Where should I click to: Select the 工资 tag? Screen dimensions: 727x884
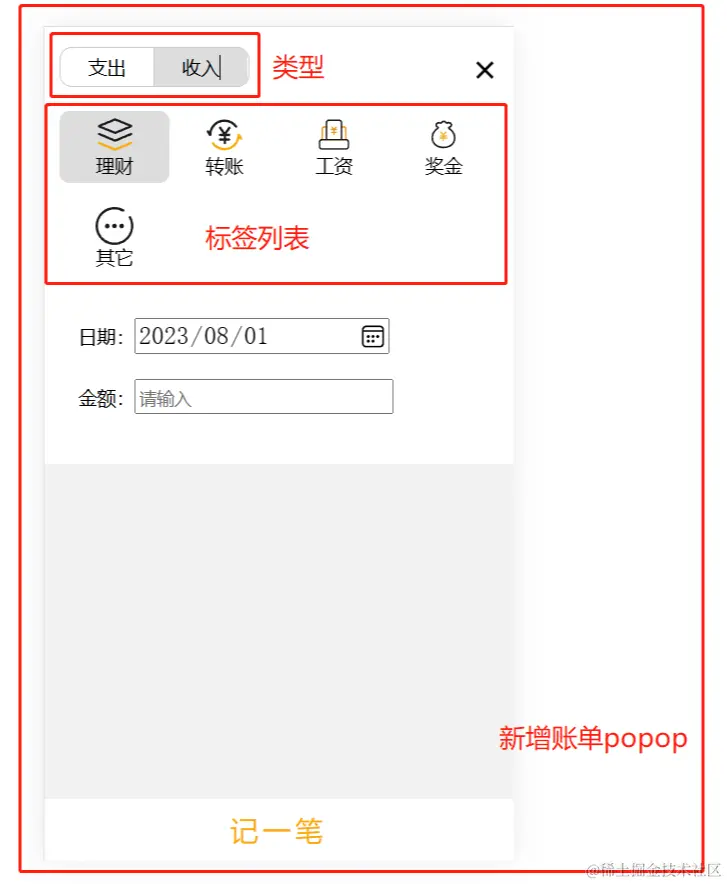click(334, 147)
